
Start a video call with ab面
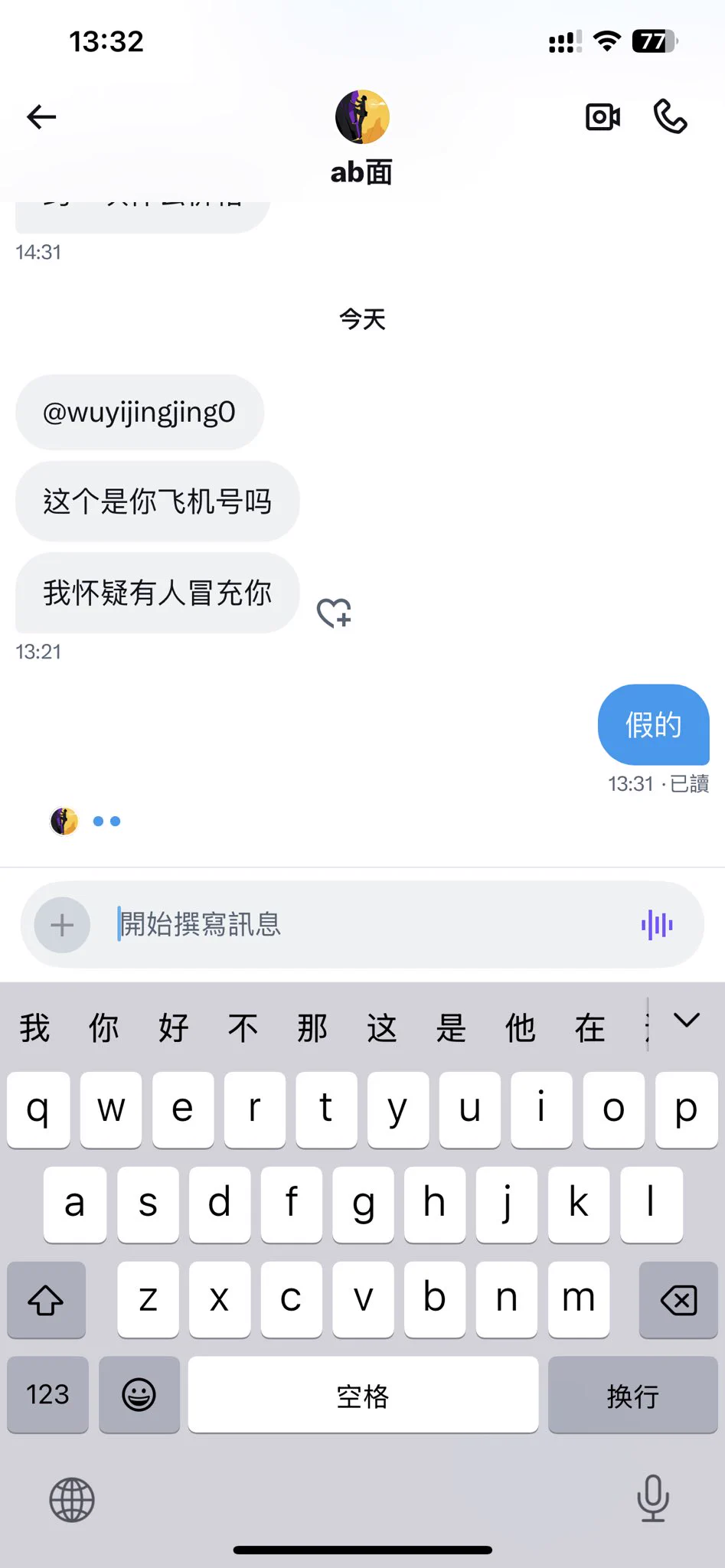click(x=603, y=117)
